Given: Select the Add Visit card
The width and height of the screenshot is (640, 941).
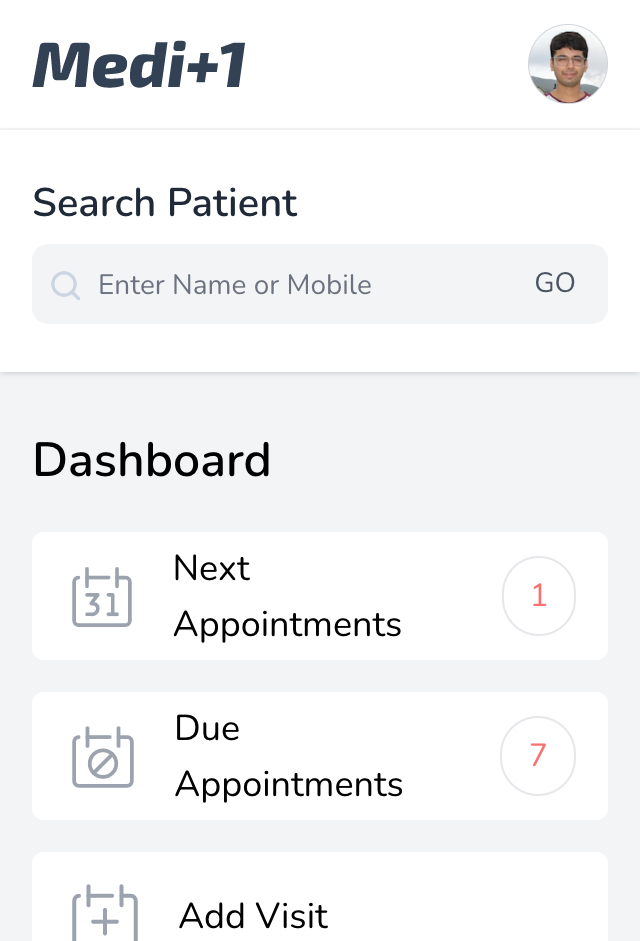Looking at the screenshot, I should [x=320, y=903].
